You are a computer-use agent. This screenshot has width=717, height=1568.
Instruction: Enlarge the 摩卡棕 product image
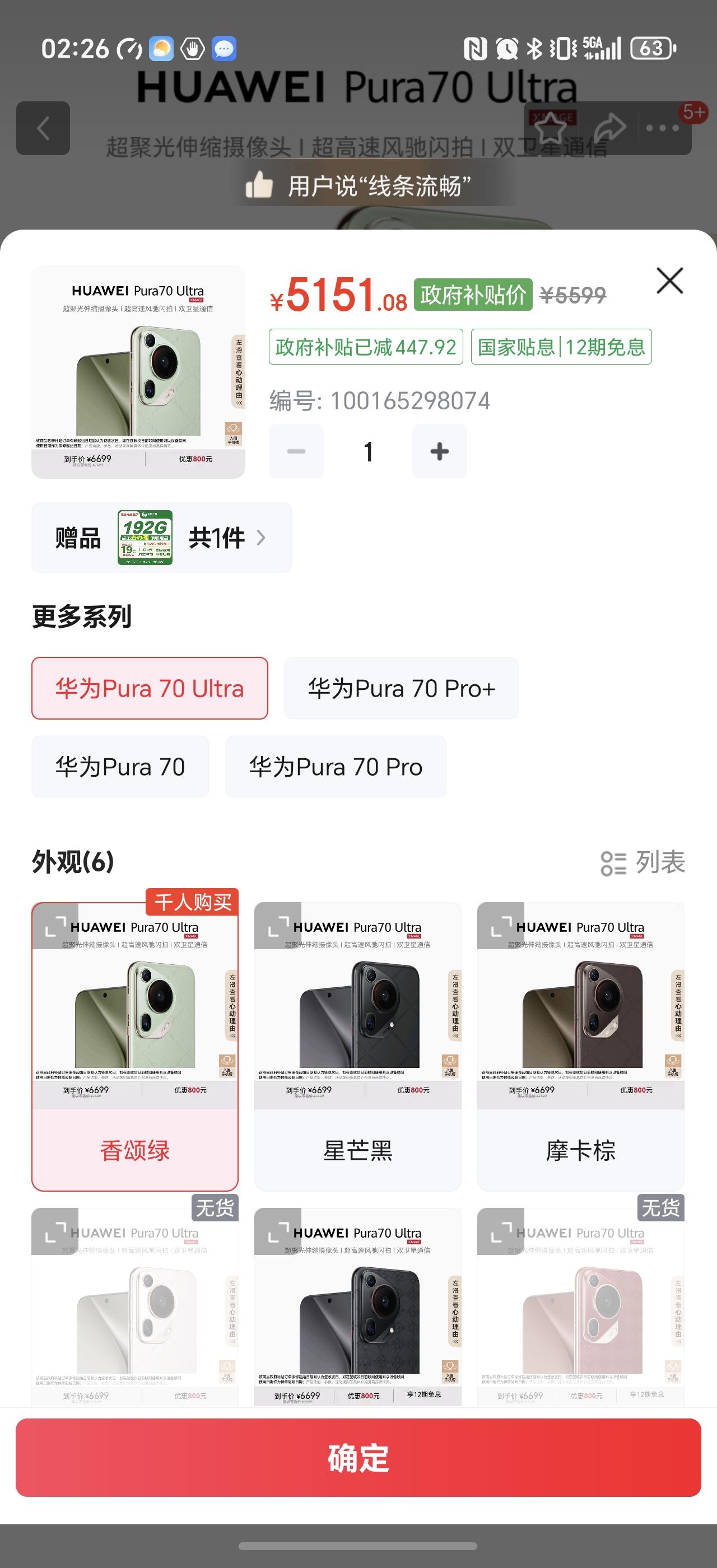(x=500, y=926)
